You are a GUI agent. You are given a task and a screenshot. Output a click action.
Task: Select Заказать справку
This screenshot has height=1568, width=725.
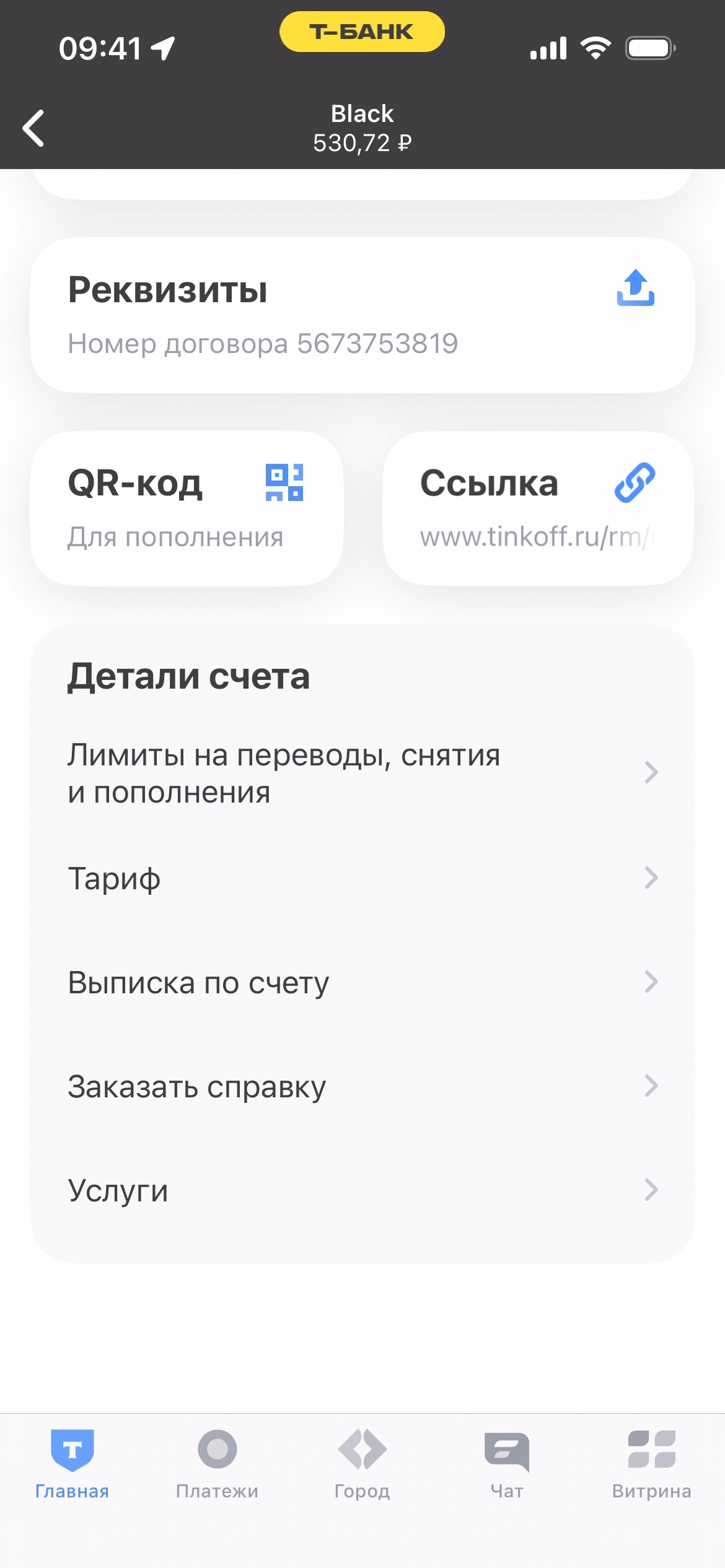(362, 1086)
